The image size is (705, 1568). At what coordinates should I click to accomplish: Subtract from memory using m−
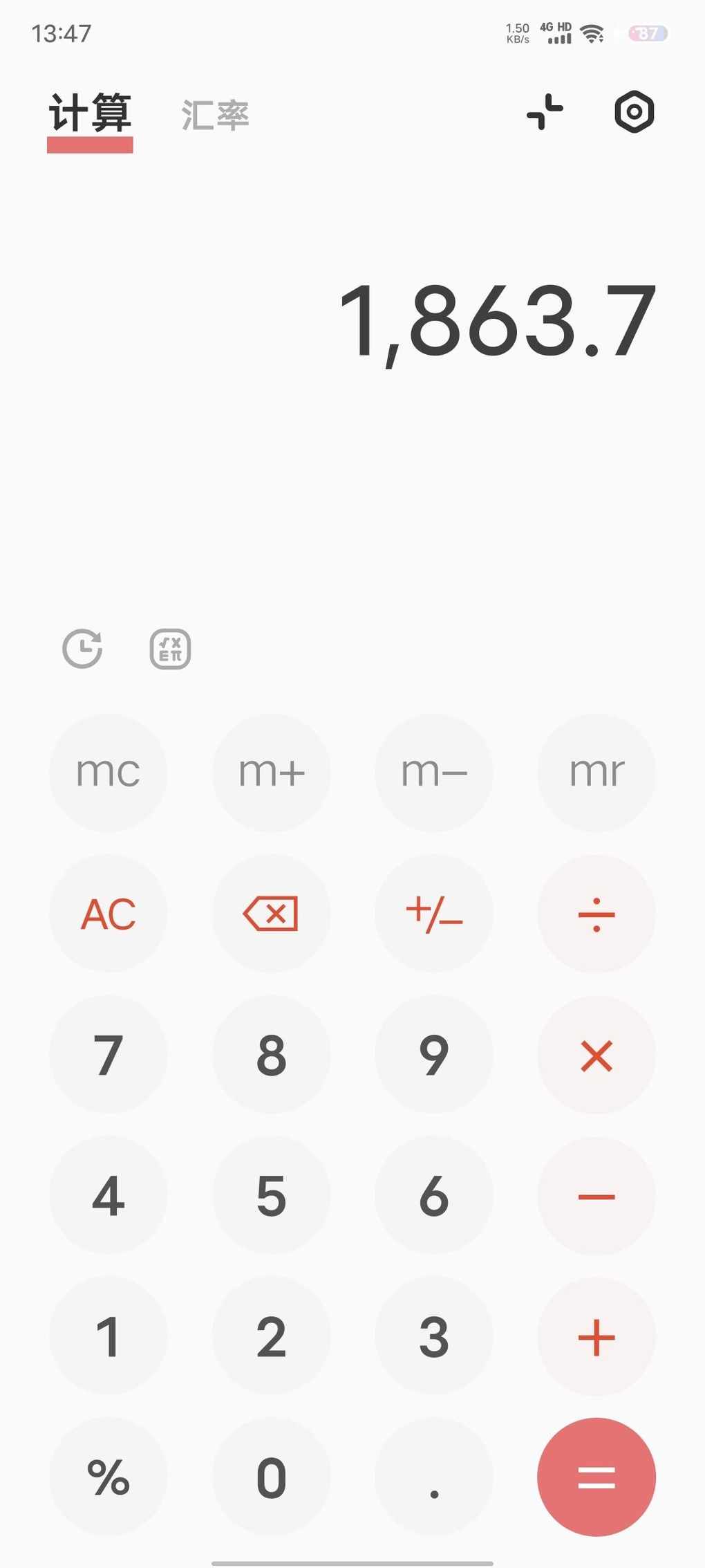[x=434, y=773]
